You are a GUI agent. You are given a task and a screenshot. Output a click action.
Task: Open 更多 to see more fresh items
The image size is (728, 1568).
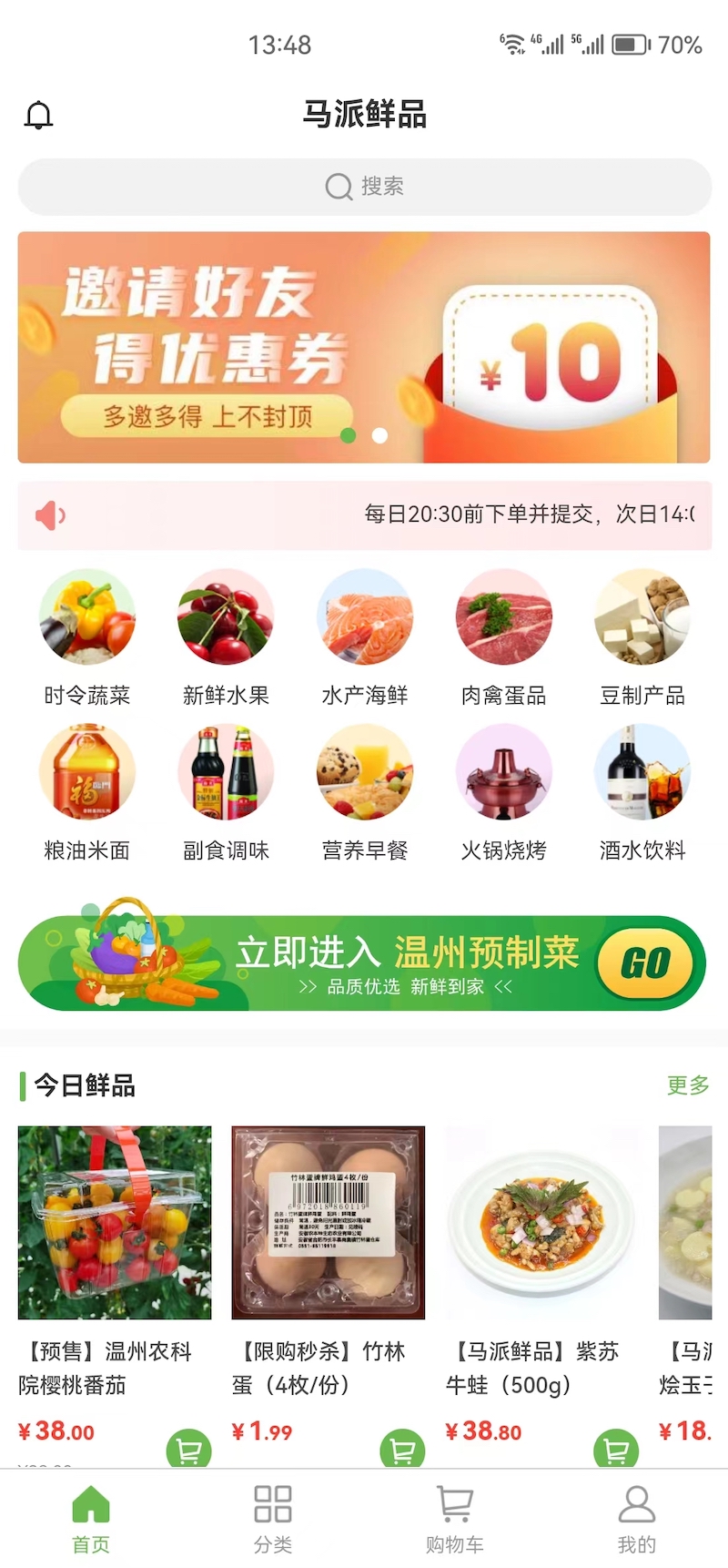[x=686, y=1085]
